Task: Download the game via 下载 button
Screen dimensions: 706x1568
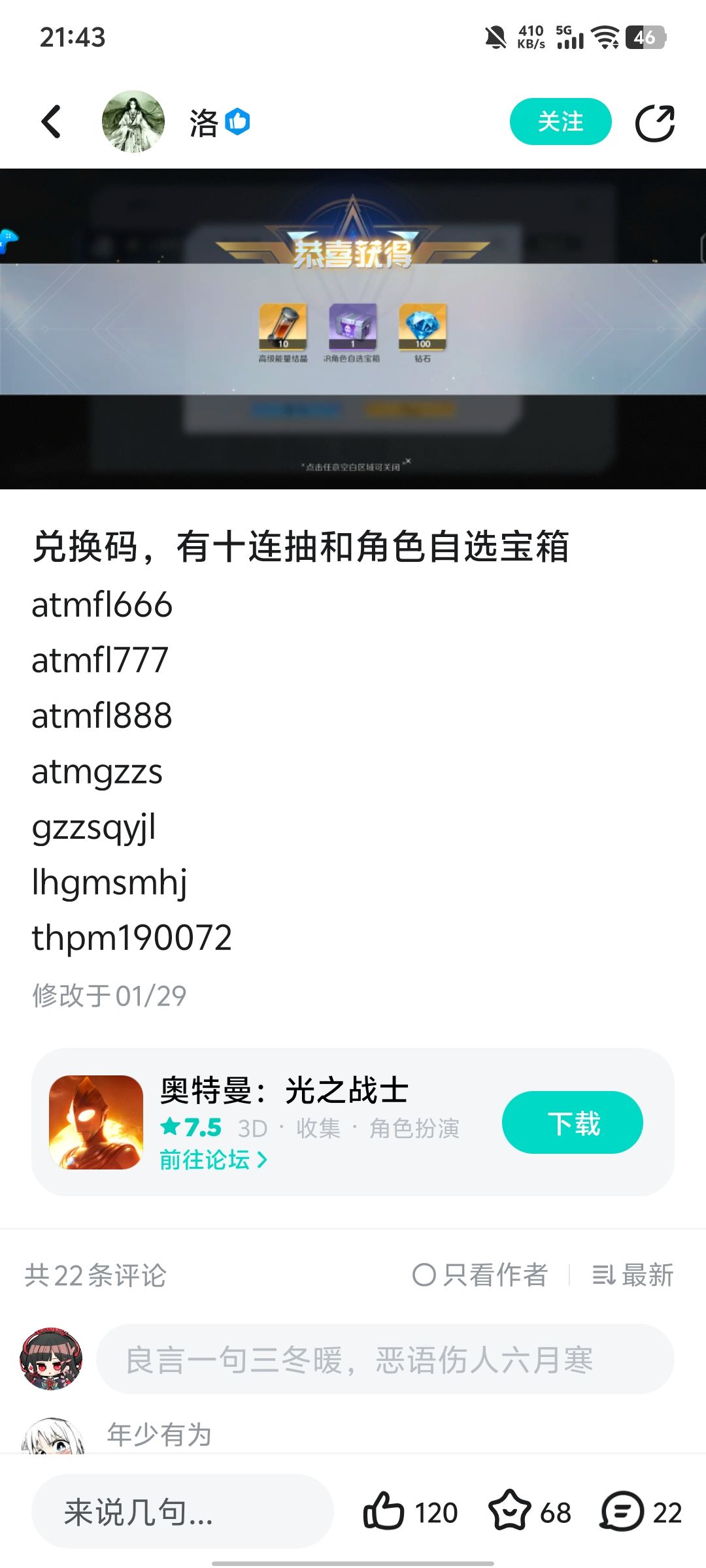Action: tap(572, 1122)
